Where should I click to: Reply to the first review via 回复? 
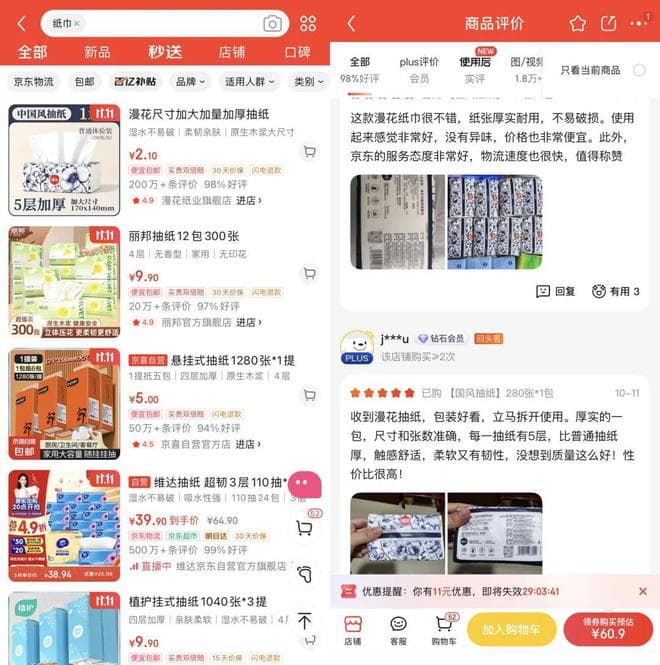556,291
